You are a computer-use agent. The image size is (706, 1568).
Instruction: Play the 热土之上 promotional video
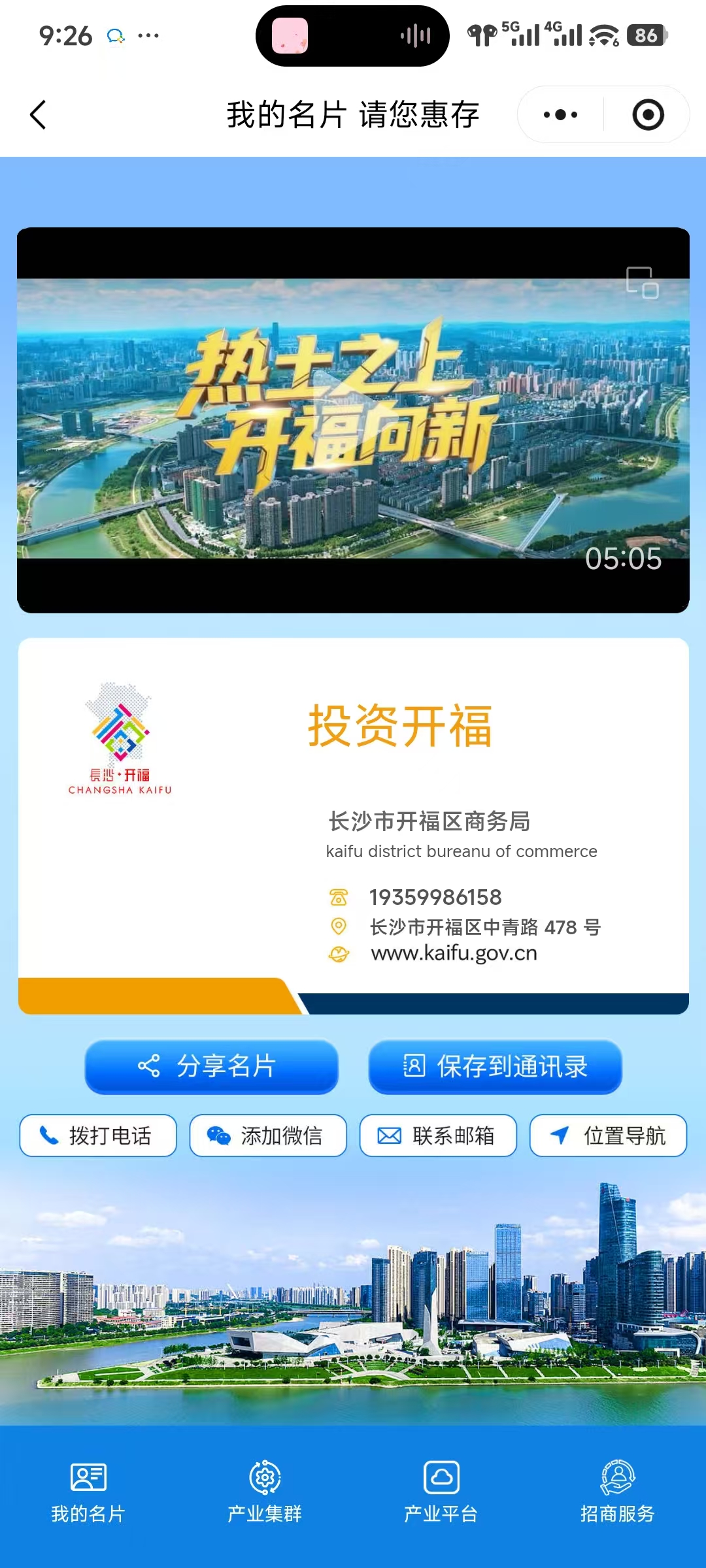pyautogui.click(x=353, y=418)
